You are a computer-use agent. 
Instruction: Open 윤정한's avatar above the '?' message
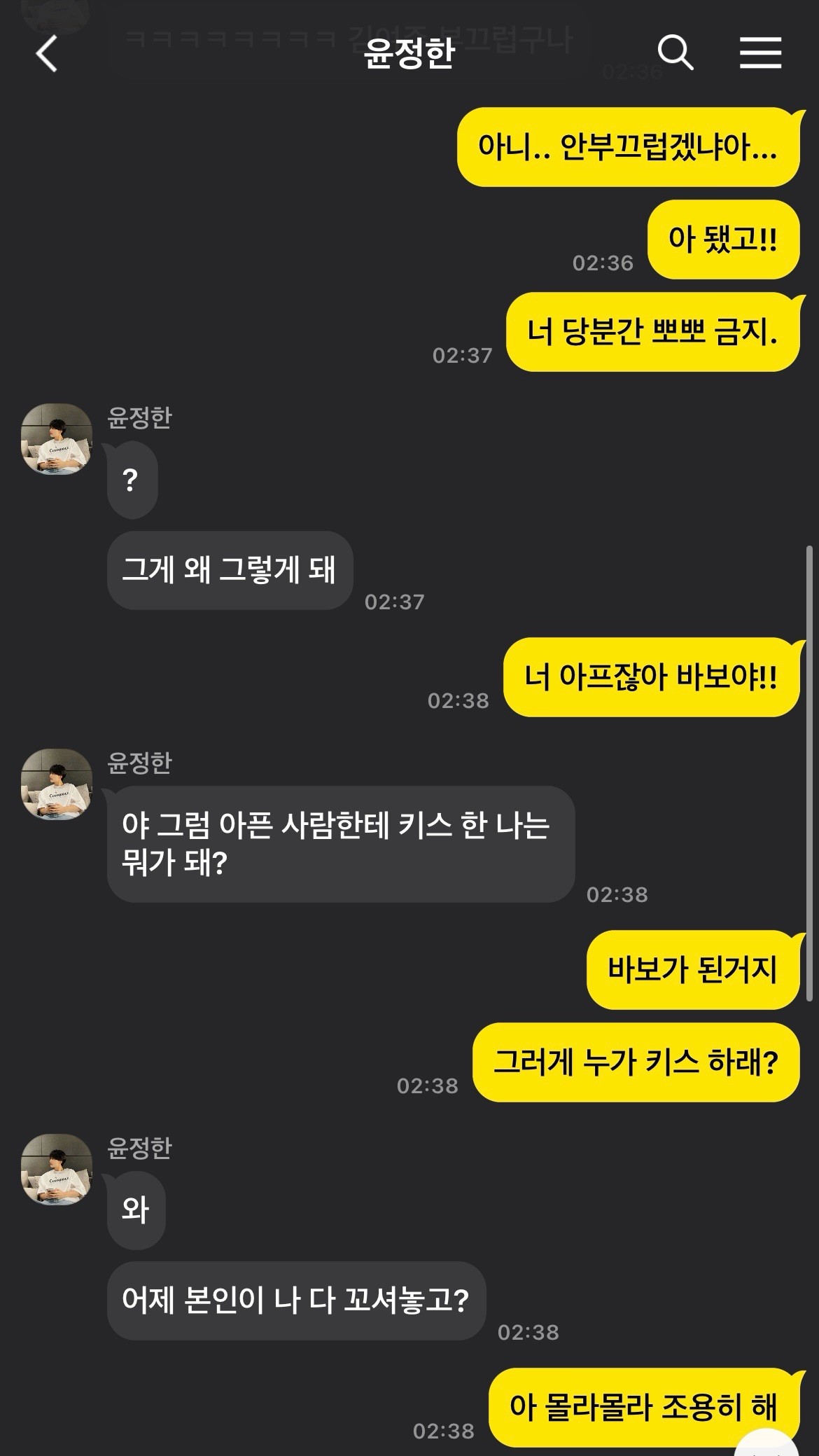pos(57,439)
